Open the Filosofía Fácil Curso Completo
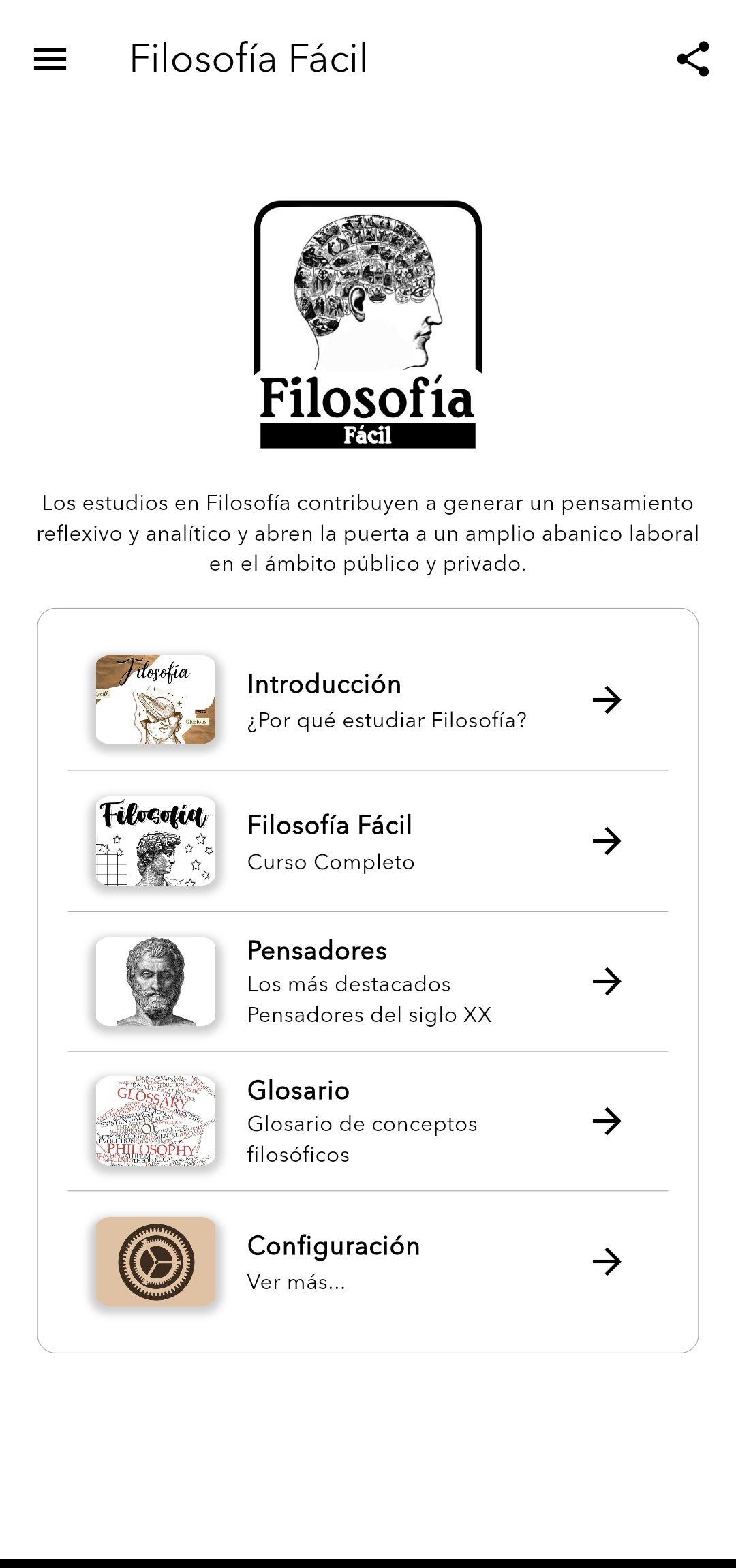Image resolution: width=736 pixels, height=1568 pixels. click(368, 841)
